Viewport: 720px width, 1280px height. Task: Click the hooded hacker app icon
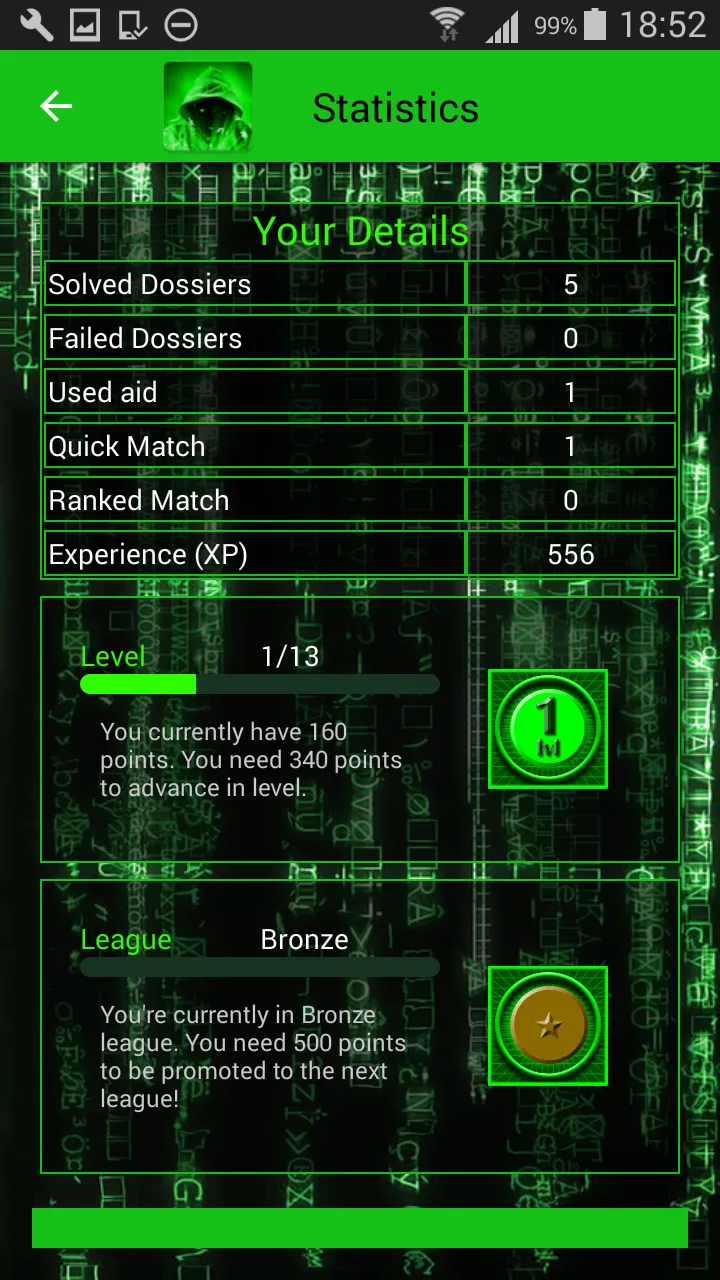(208, 105)
